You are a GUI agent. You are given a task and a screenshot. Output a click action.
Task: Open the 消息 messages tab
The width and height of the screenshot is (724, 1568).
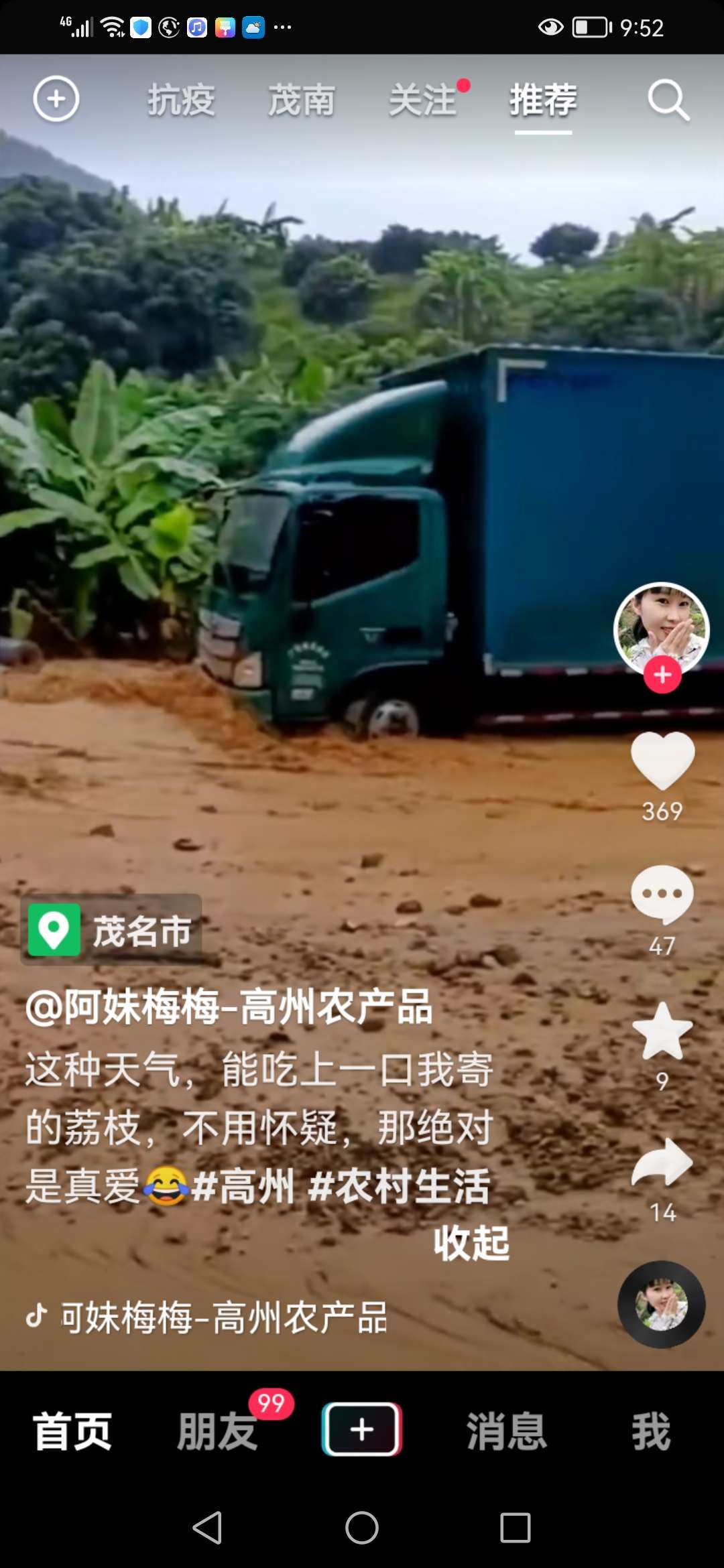(x=507, y=1431)
